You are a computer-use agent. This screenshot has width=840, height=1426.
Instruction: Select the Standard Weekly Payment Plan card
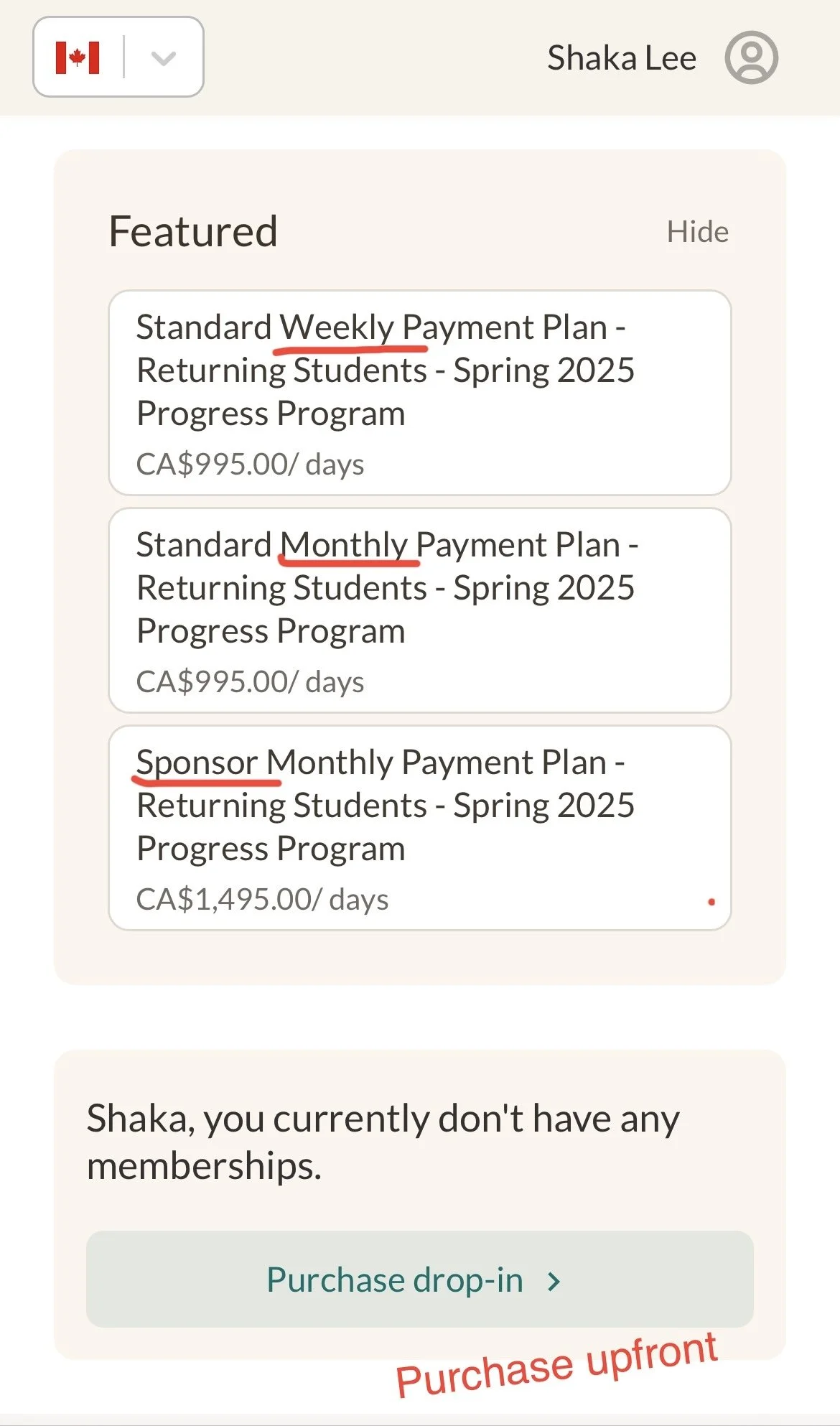point(419,393)
